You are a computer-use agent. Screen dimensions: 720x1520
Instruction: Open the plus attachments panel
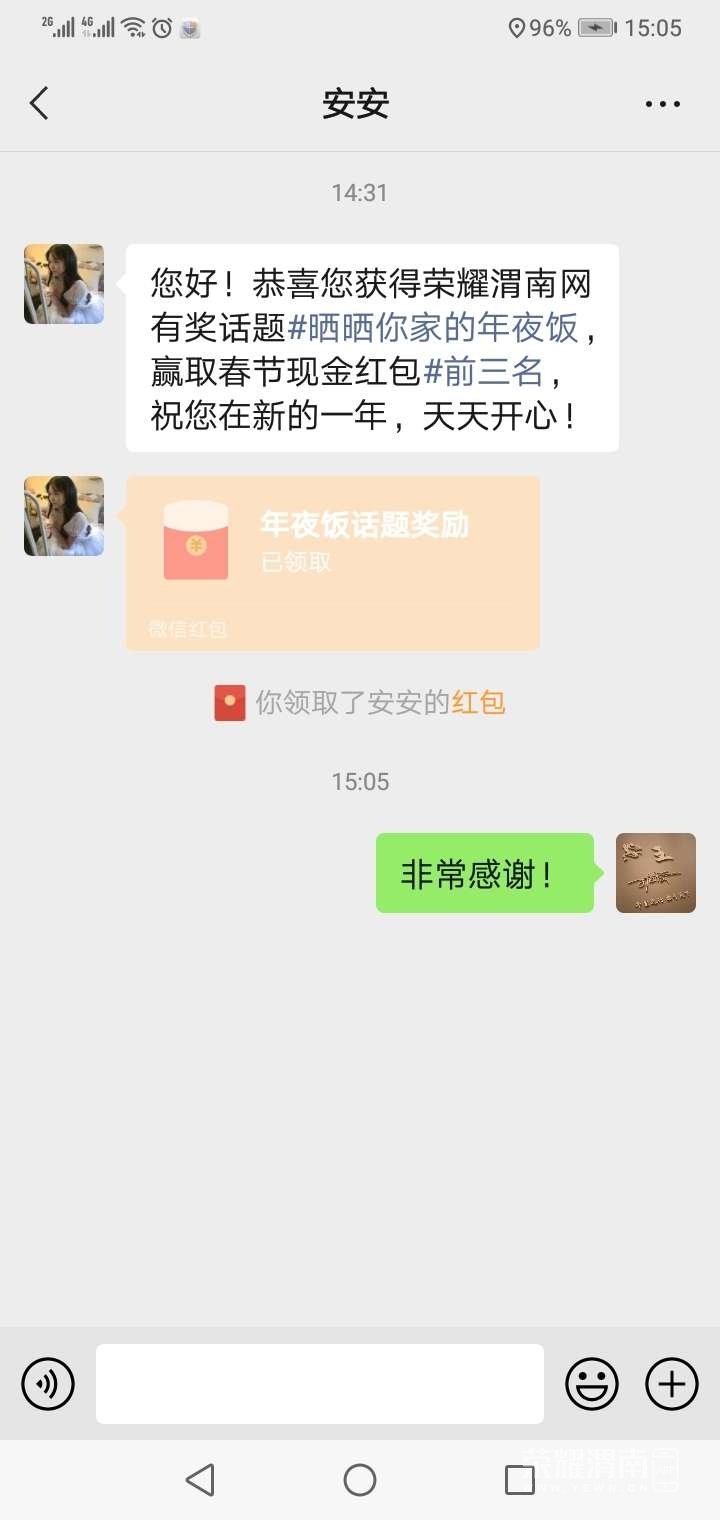click(x=671, y=1384)
